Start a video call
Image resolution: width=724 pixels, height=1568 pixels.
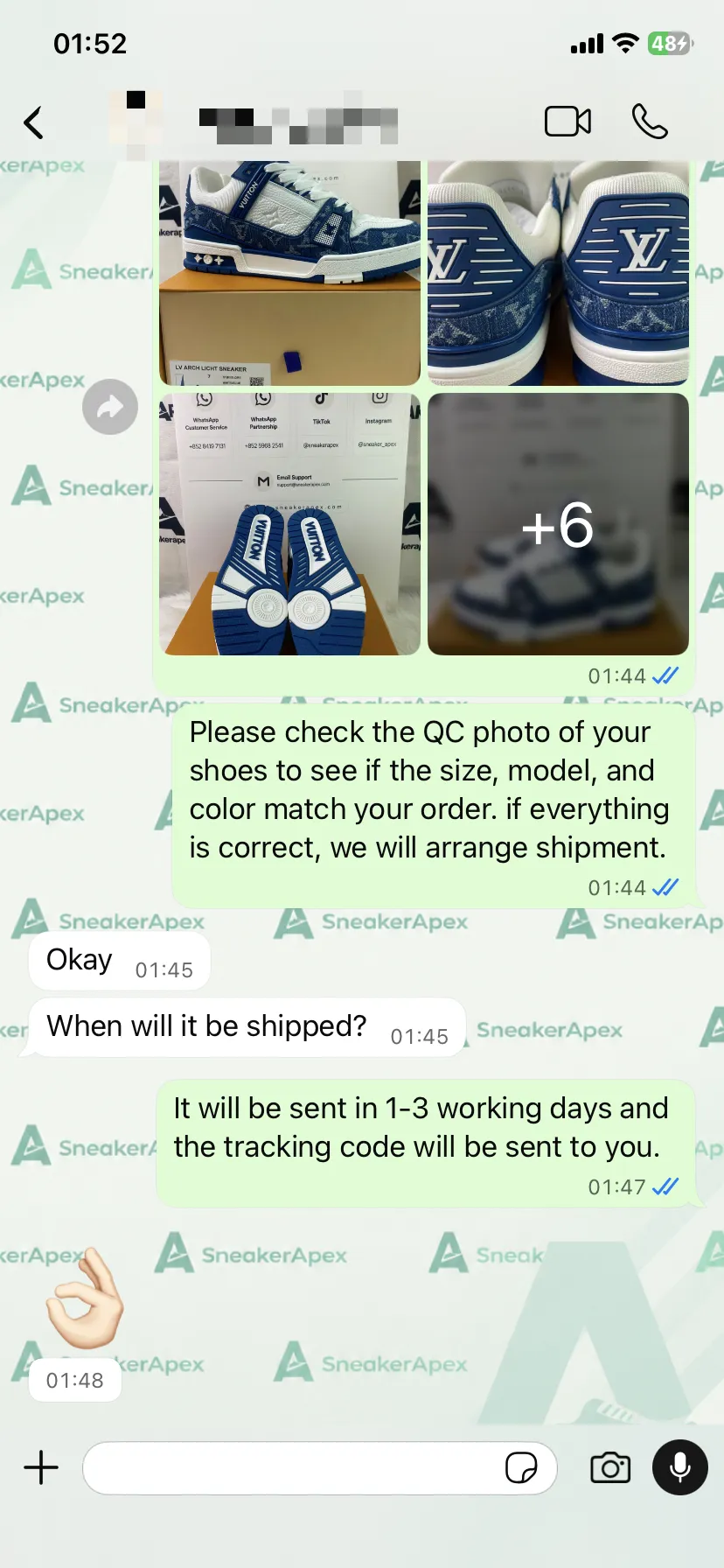567,122
